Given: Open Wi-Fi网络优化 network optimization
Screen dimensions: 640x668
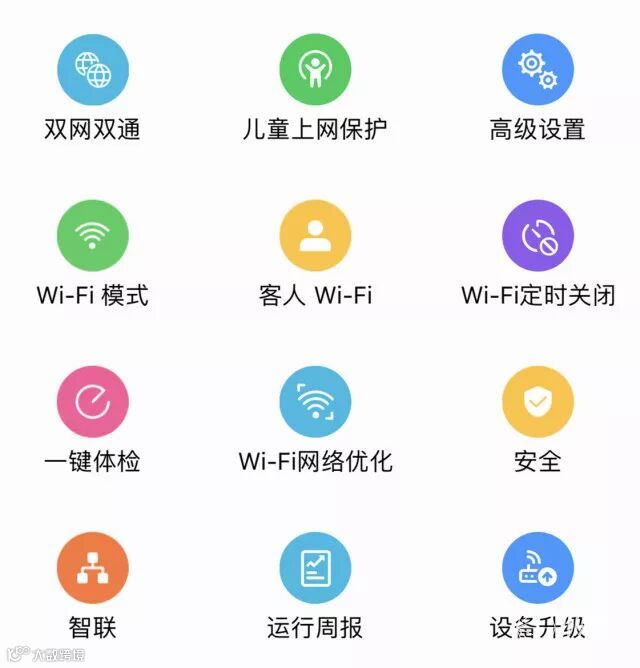Looking at the screenshot, I should pyautogui.click(x=315, y=401).
